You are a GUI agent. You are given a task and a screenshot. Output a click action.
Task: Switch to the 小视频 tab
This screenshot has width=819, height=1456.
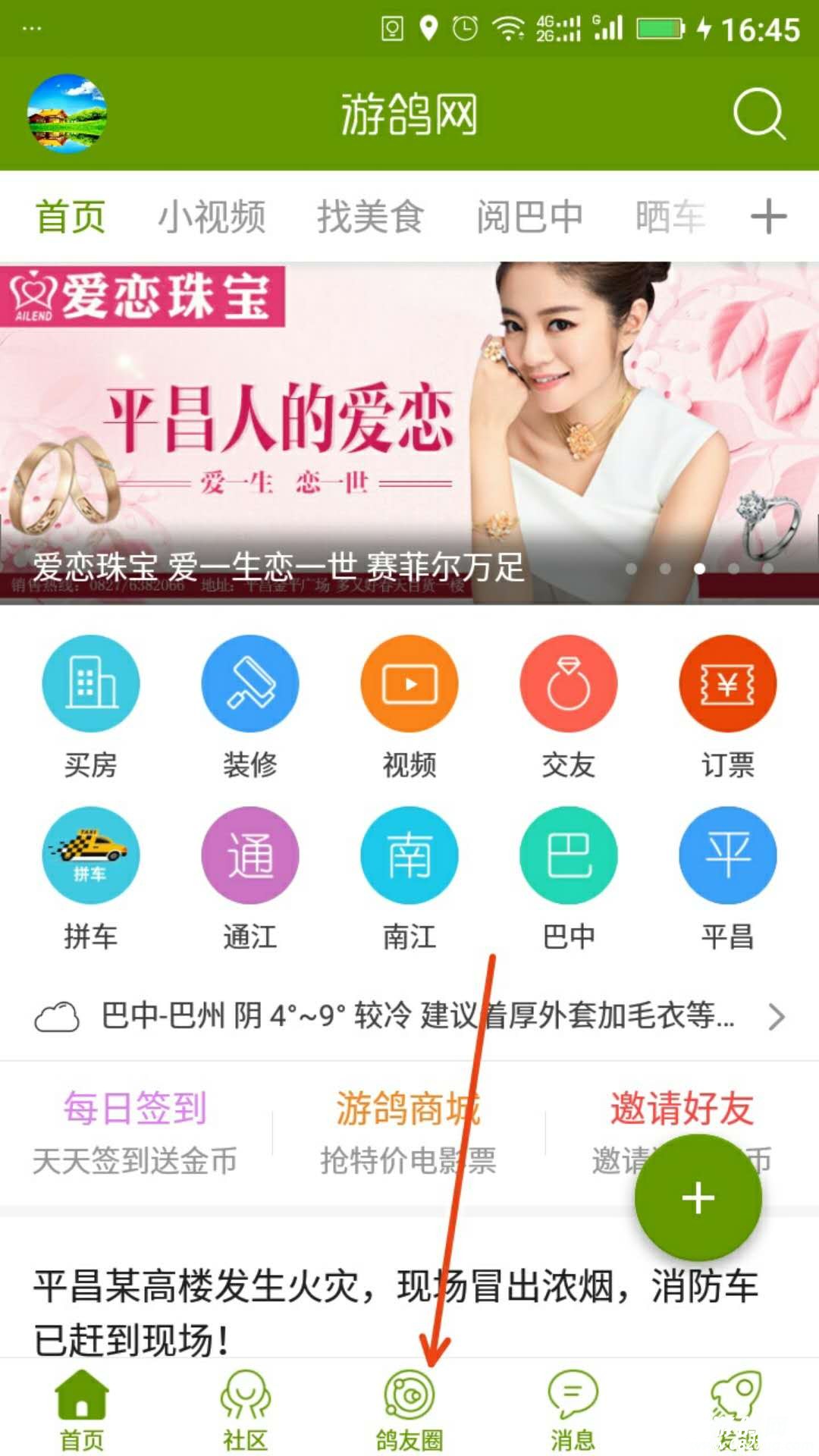click(x=212, y=217)
